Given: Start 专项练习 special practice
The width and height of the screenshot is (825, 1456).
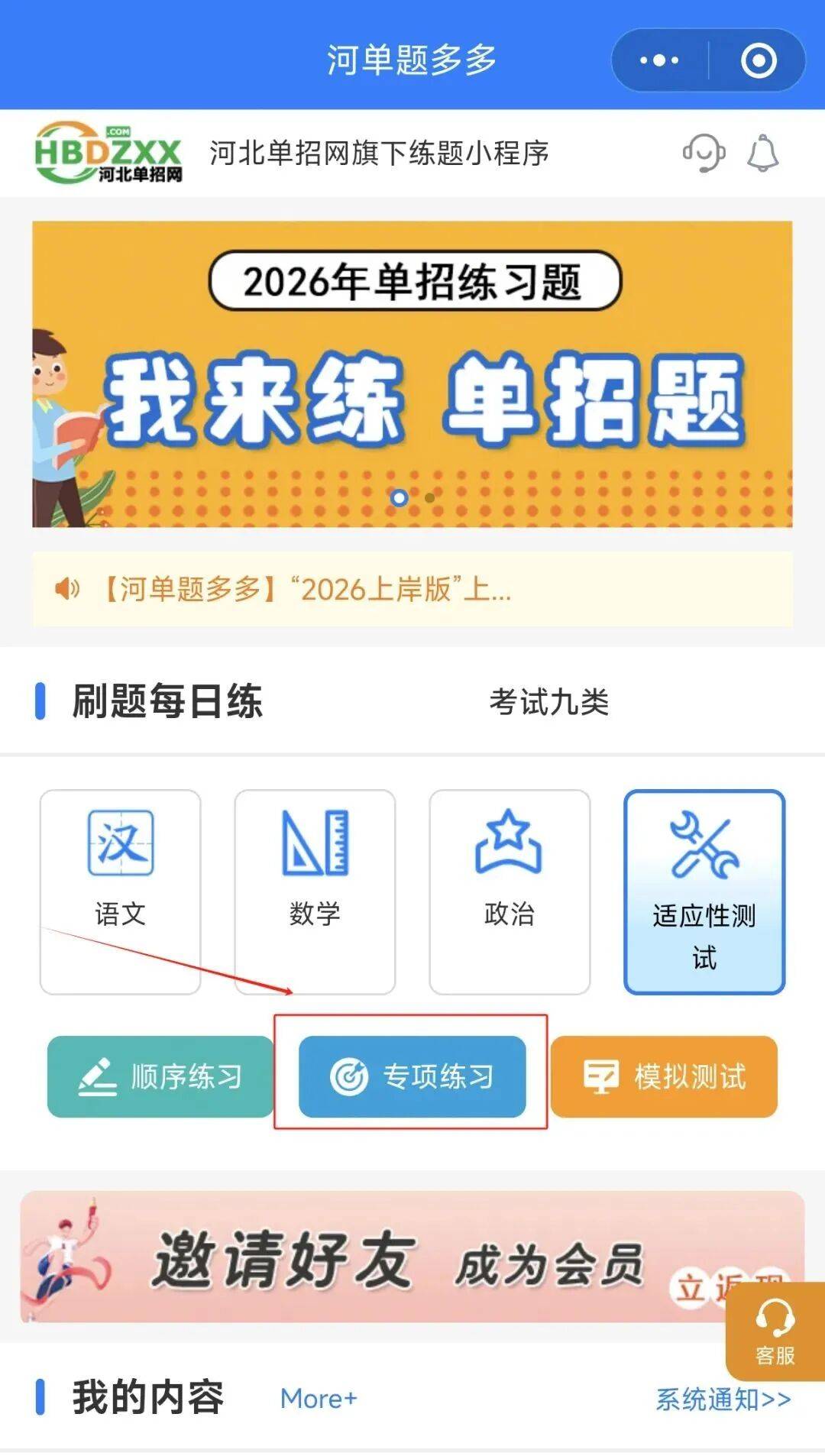Looking at the screenshot, I should click(x=412, y=1076).
